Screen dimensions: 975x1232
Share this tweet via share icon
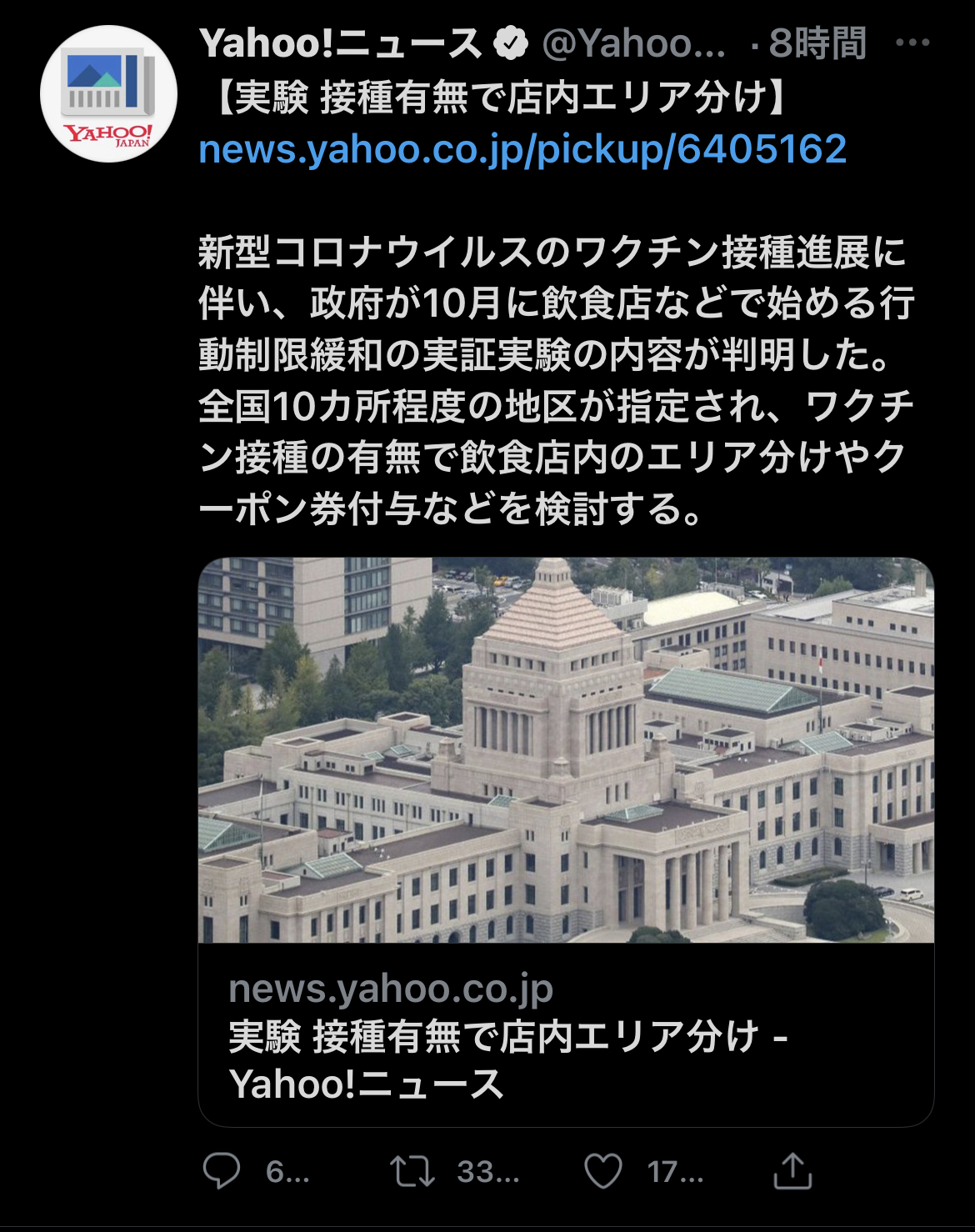click(x=792, y=1171)
